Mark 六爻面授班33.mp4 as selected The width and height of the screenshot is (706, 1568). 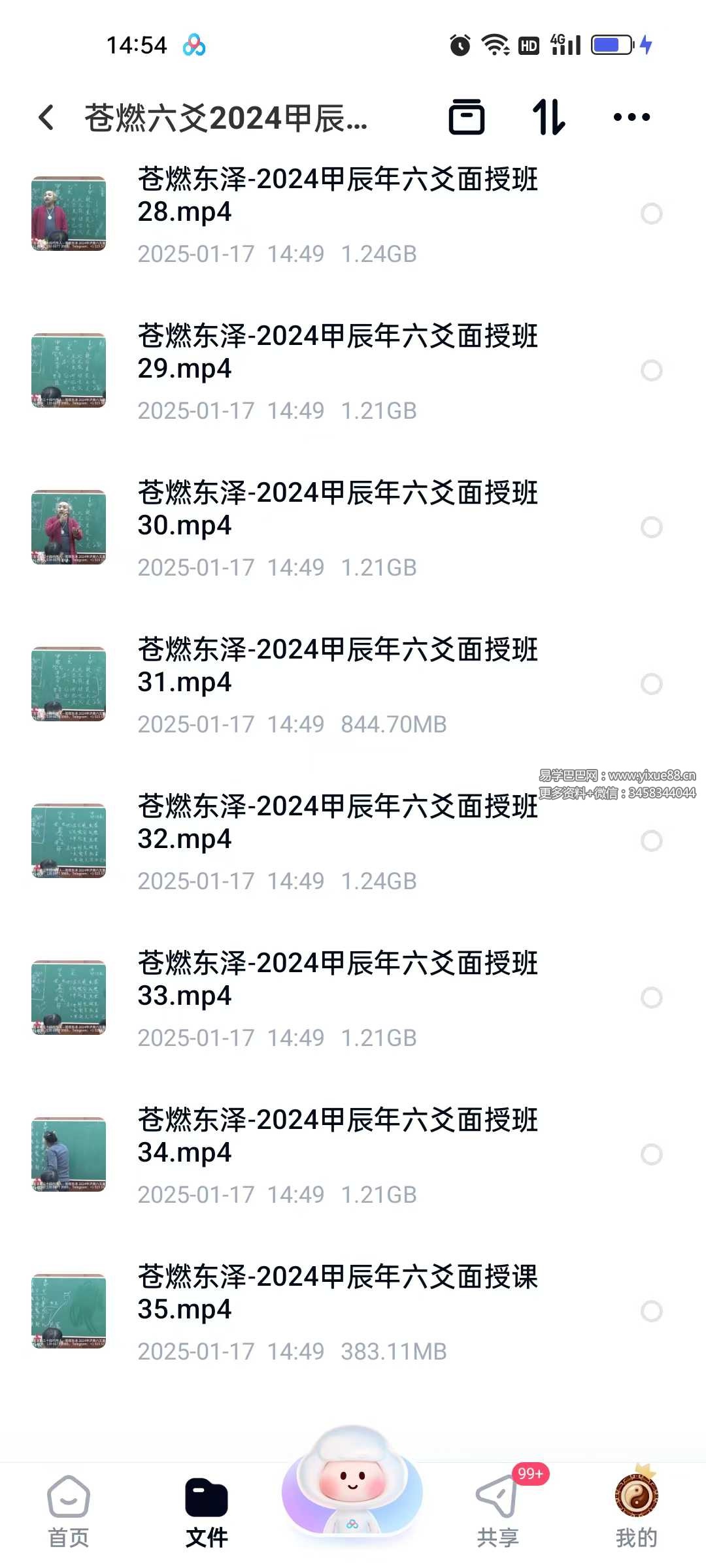(x=651, y=998)
